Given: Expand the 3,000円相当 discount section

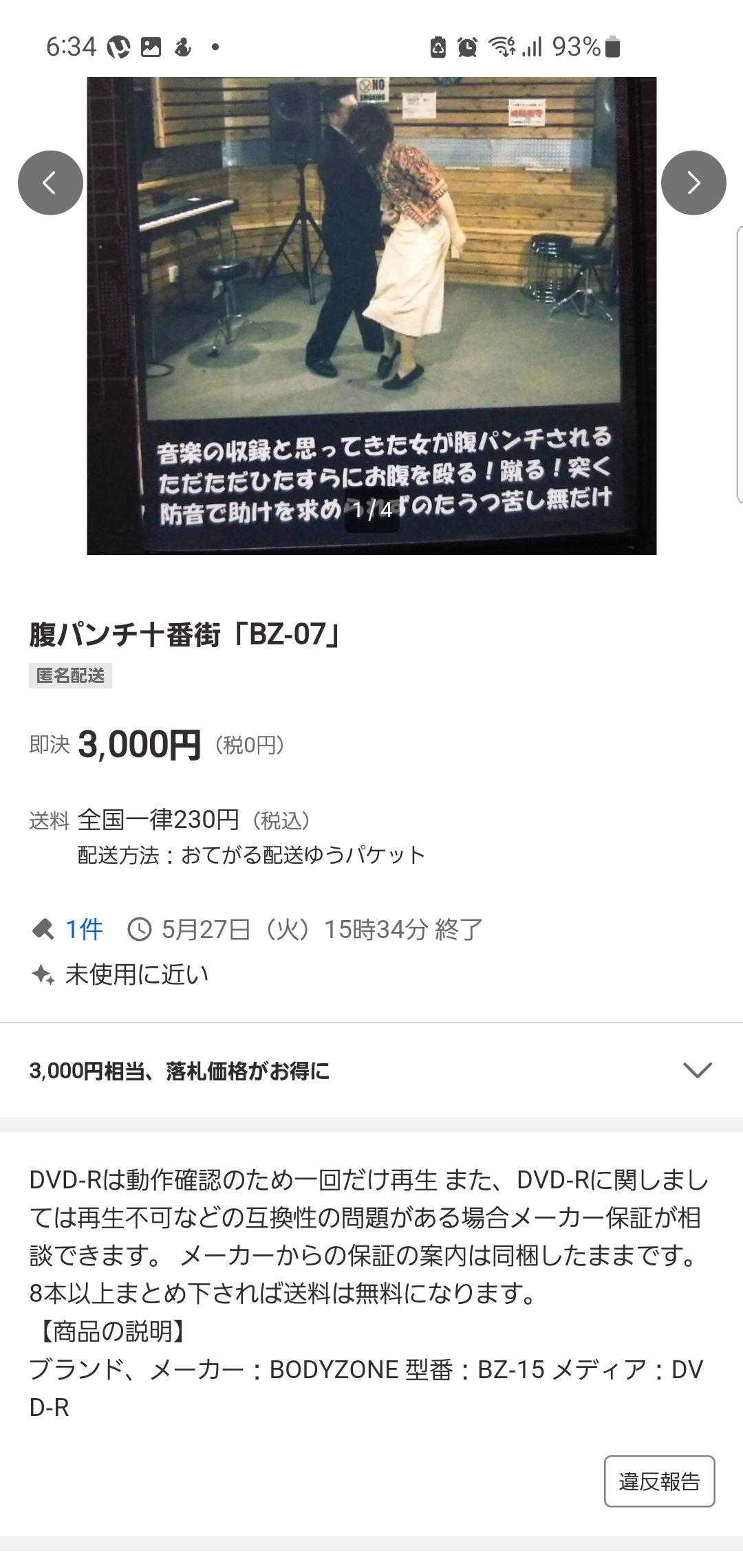Looking at the screenshot, I should 371,1071.
